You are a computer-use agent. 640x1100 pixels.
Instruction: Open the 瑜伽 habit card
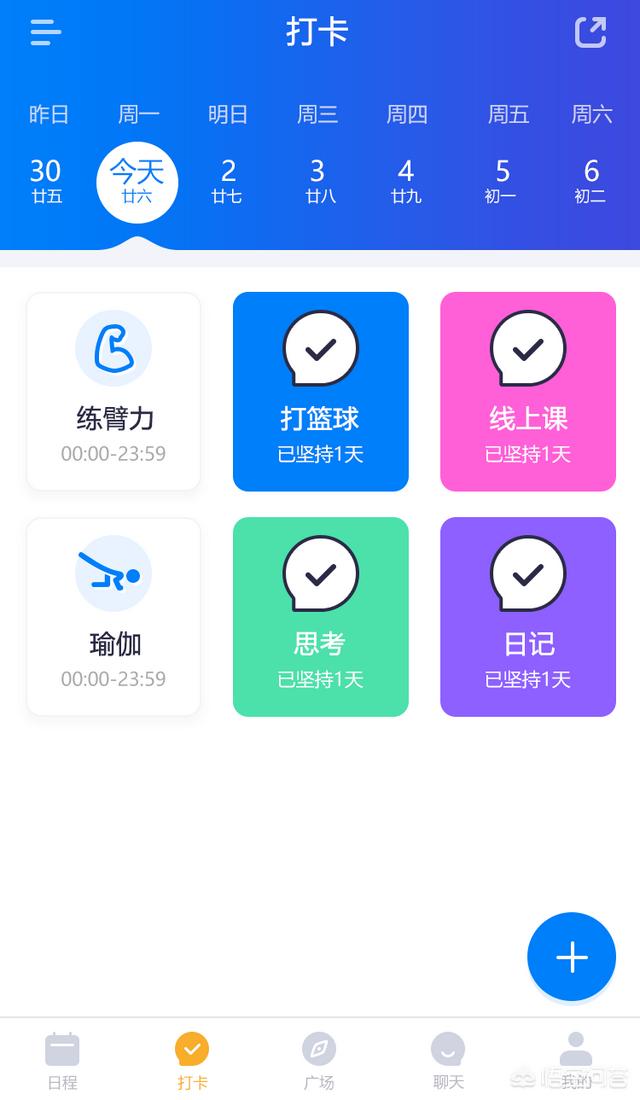pyautogui.click(x=114, y=616)
